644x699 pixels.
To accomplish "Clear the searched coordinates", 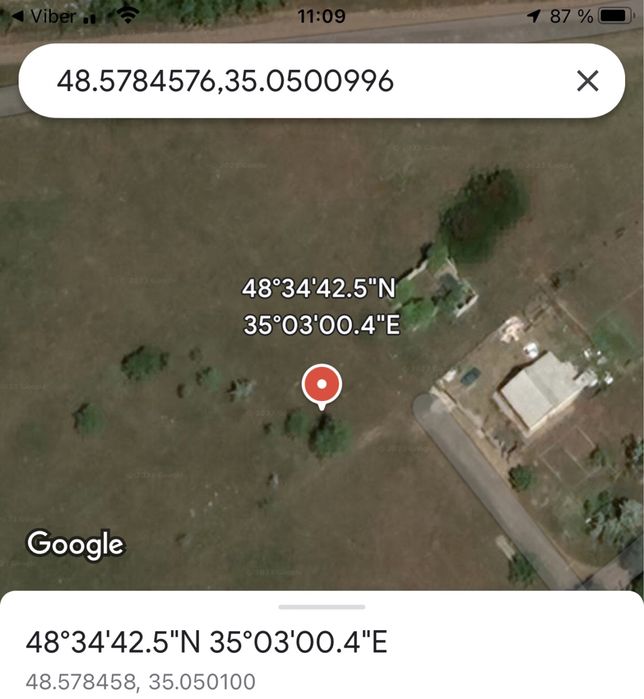I will 587,81.
